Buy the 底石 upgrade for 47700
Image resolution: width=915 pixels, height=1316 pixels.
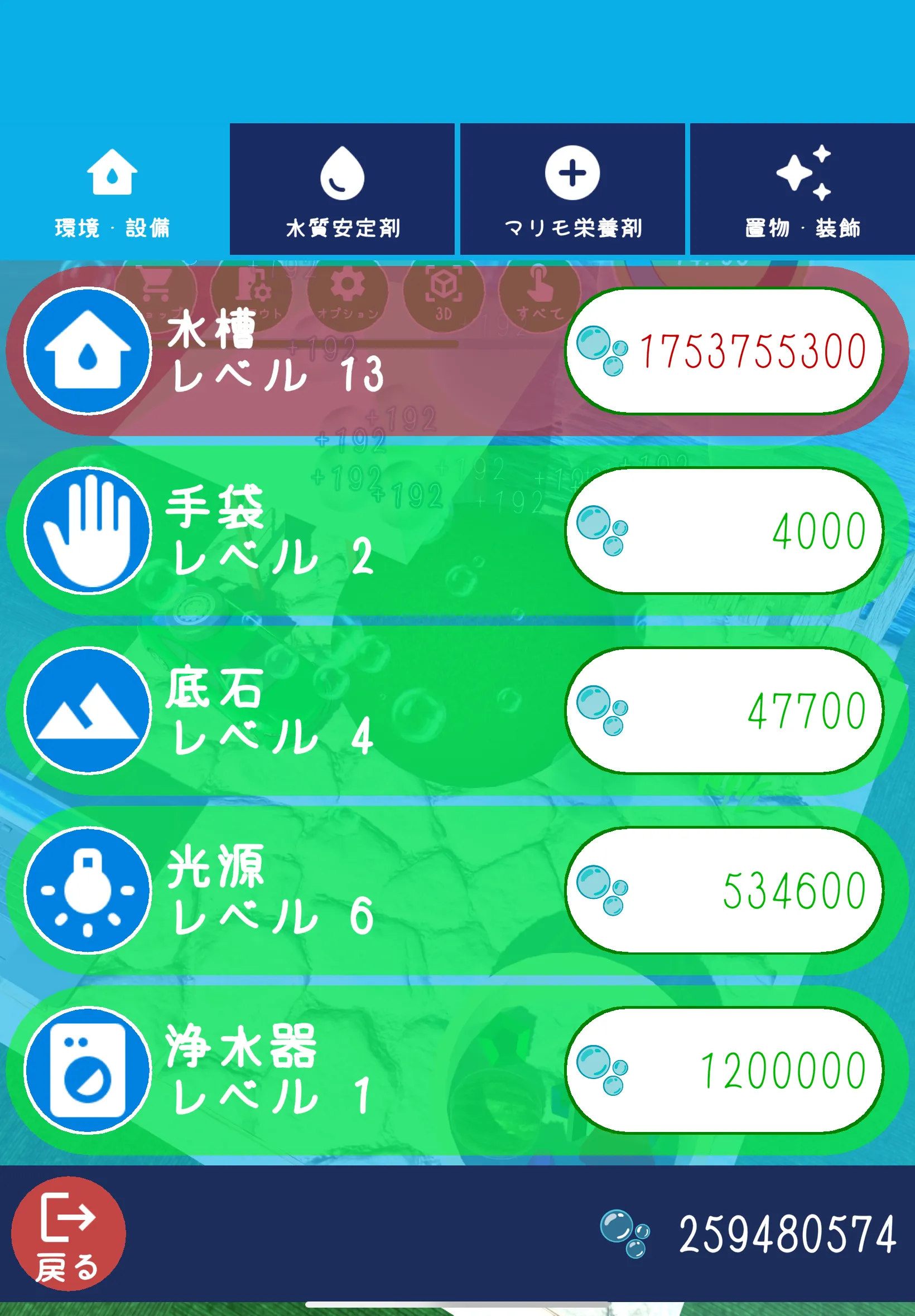pos(724,710)
